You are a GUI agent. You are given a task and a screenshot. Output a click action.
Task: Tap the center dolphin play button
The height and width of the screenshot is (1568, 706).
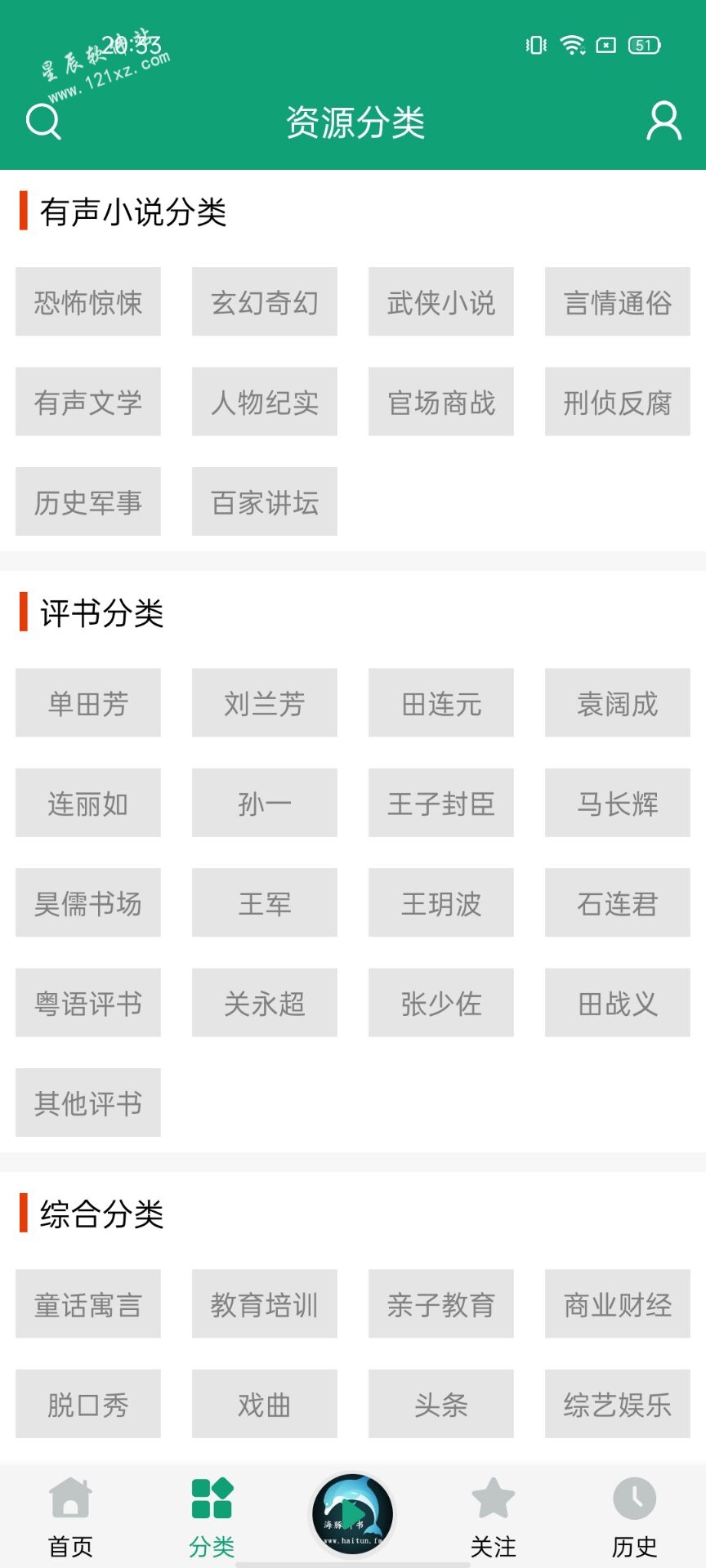(x=353, y=1515)
